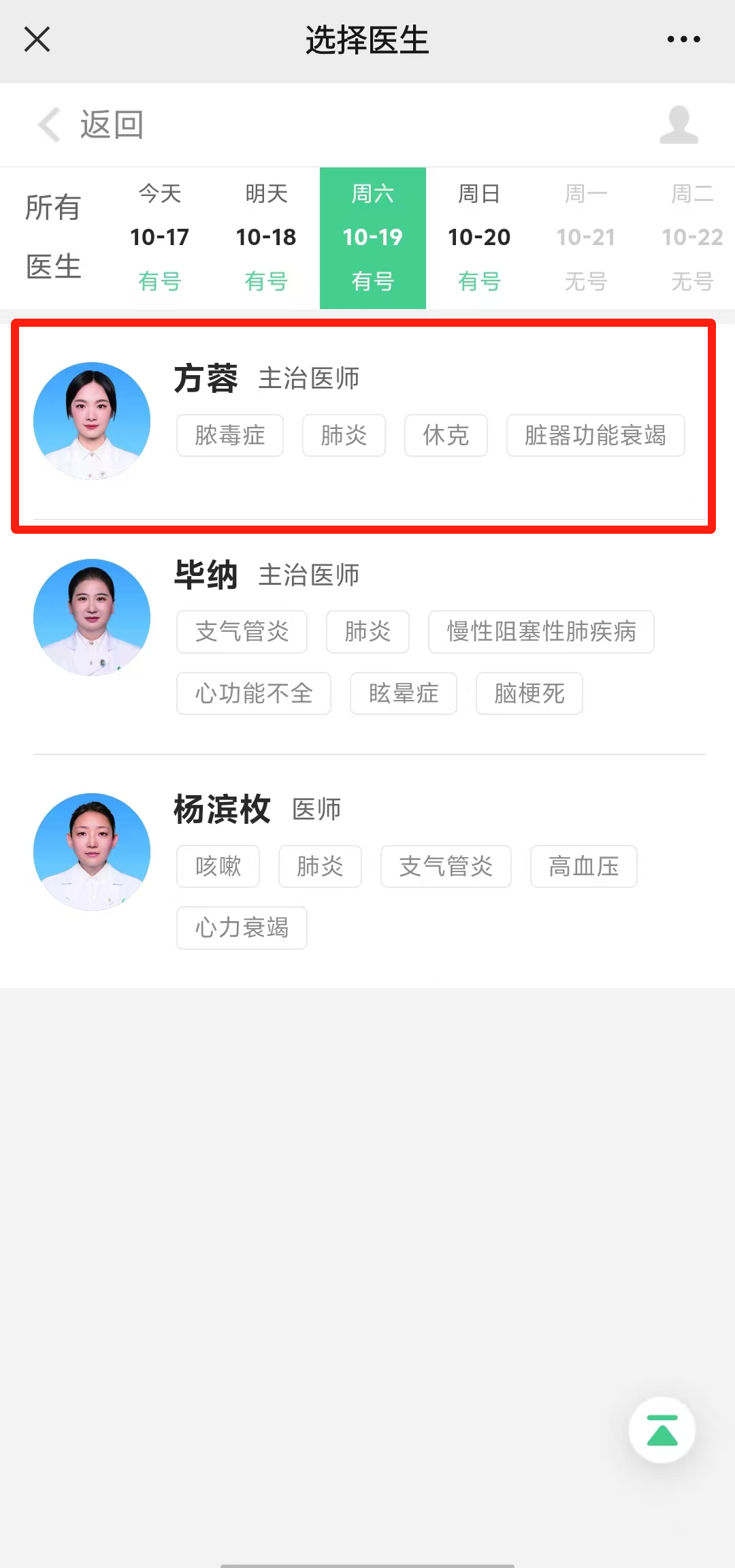Tap the 心力衰竭 tag under 杨滨枚
The width and height of the screenshot is (735, 1568).
241,927
